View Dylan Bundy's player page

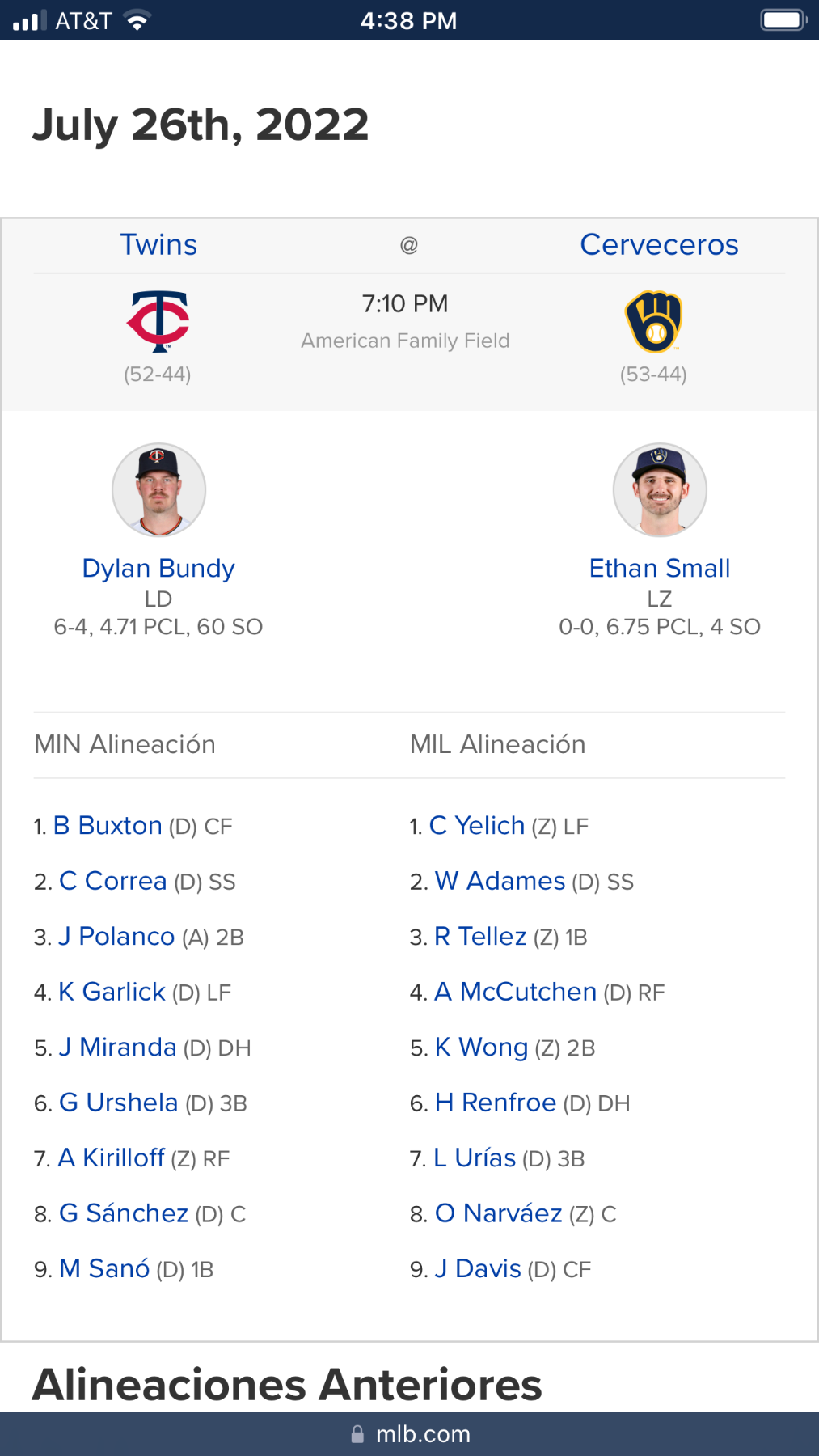[158, 568]
